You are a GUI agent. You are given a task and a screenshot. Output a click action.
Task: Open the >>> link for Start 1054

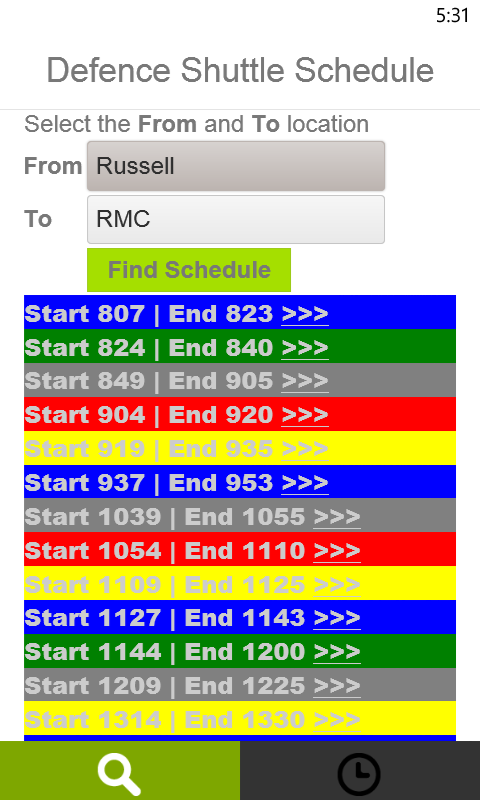pos(337,551)
